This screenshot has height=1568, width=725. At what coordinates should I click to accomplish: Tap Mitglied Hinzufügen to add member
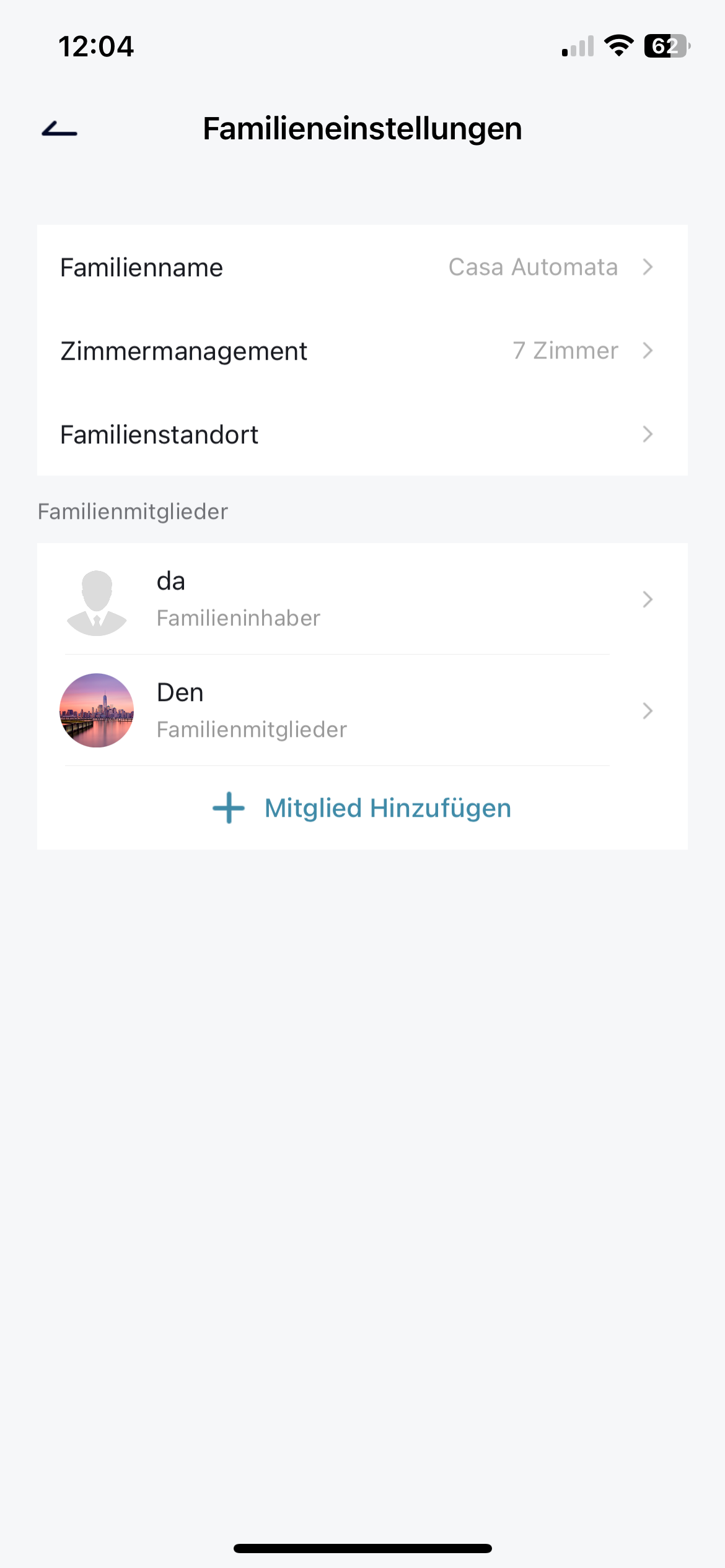coord(362,808)
